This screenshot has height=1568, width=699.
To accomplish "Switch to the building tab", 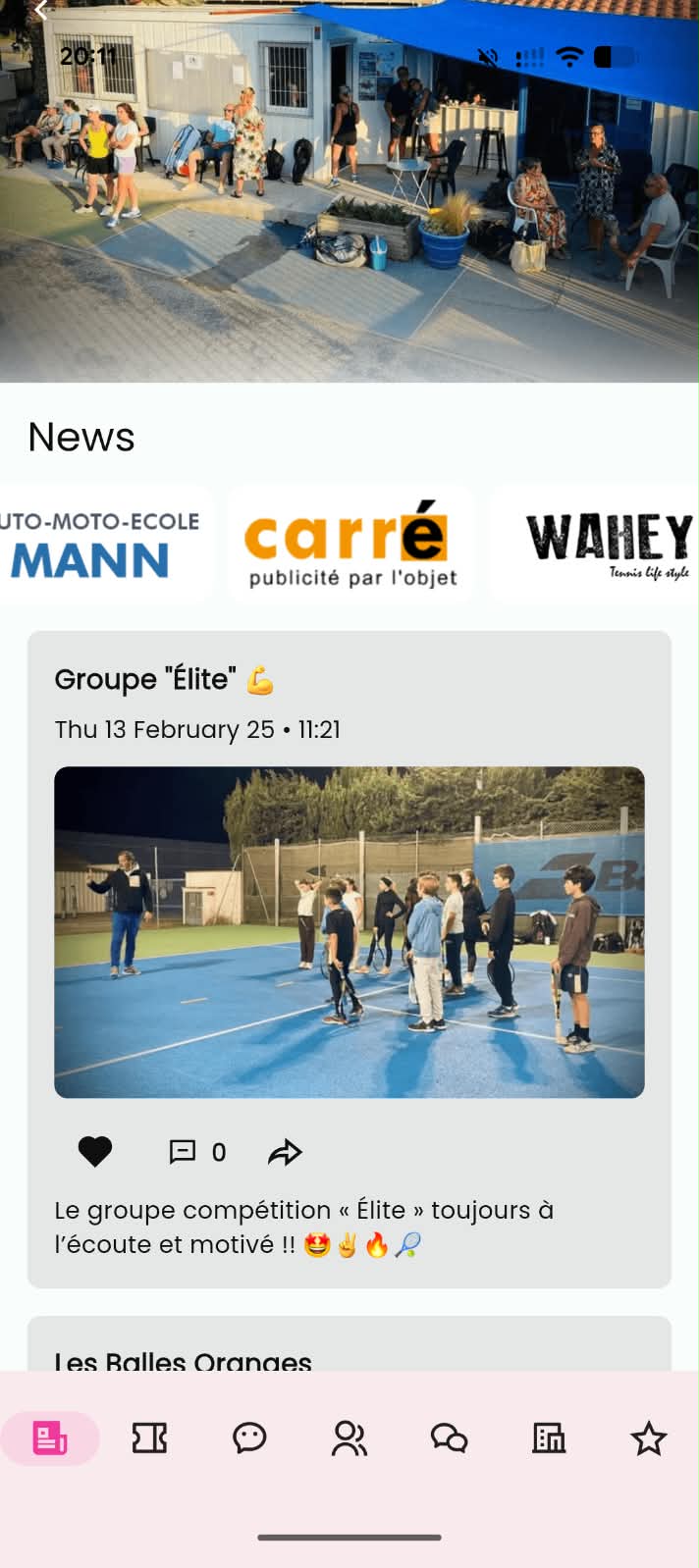I will (x=549, y=1438).
